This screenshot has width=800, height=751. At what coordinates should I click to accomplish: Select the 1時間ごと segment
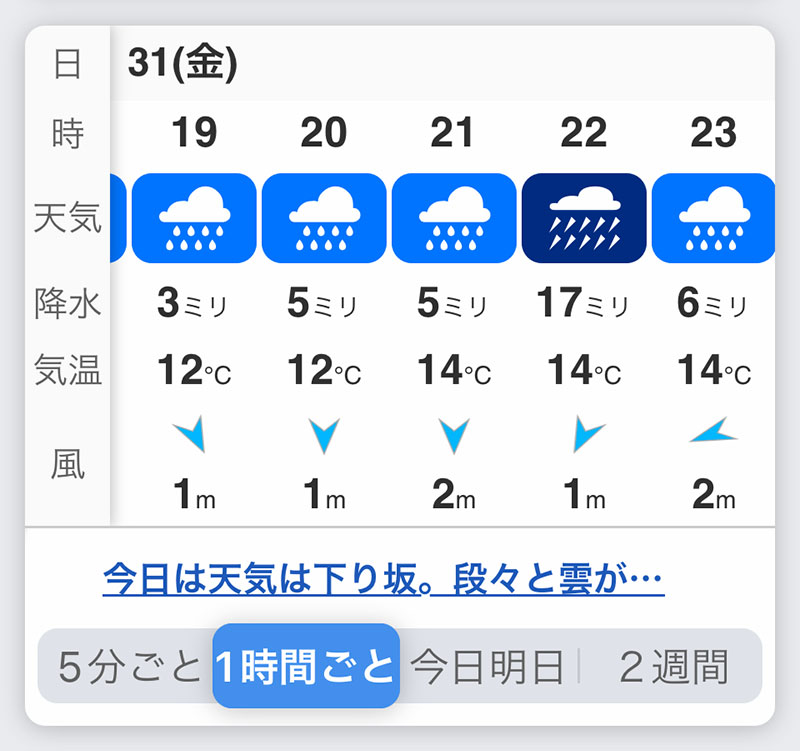tap(306, 666)
